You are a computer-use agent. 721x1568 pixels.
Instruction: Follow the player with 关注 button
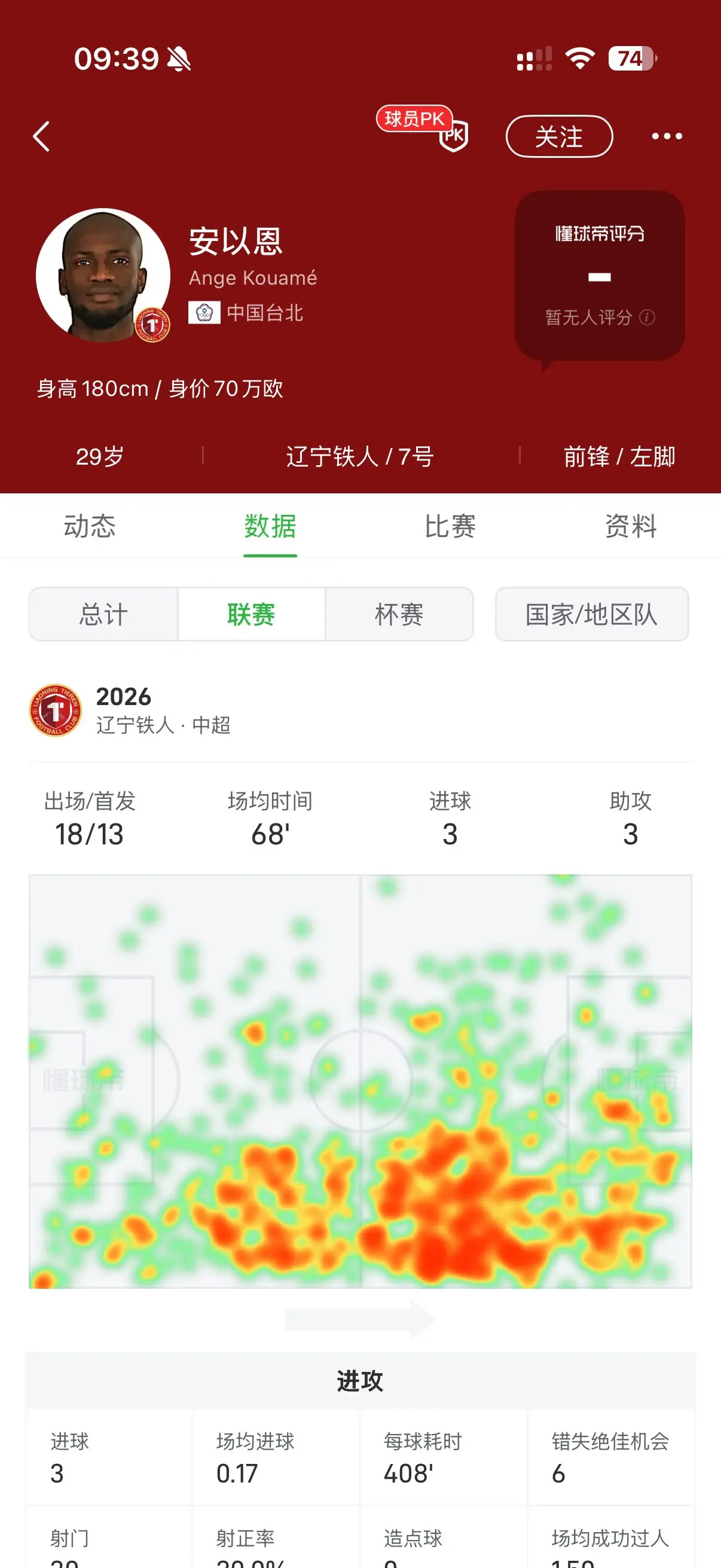point(558,136)
